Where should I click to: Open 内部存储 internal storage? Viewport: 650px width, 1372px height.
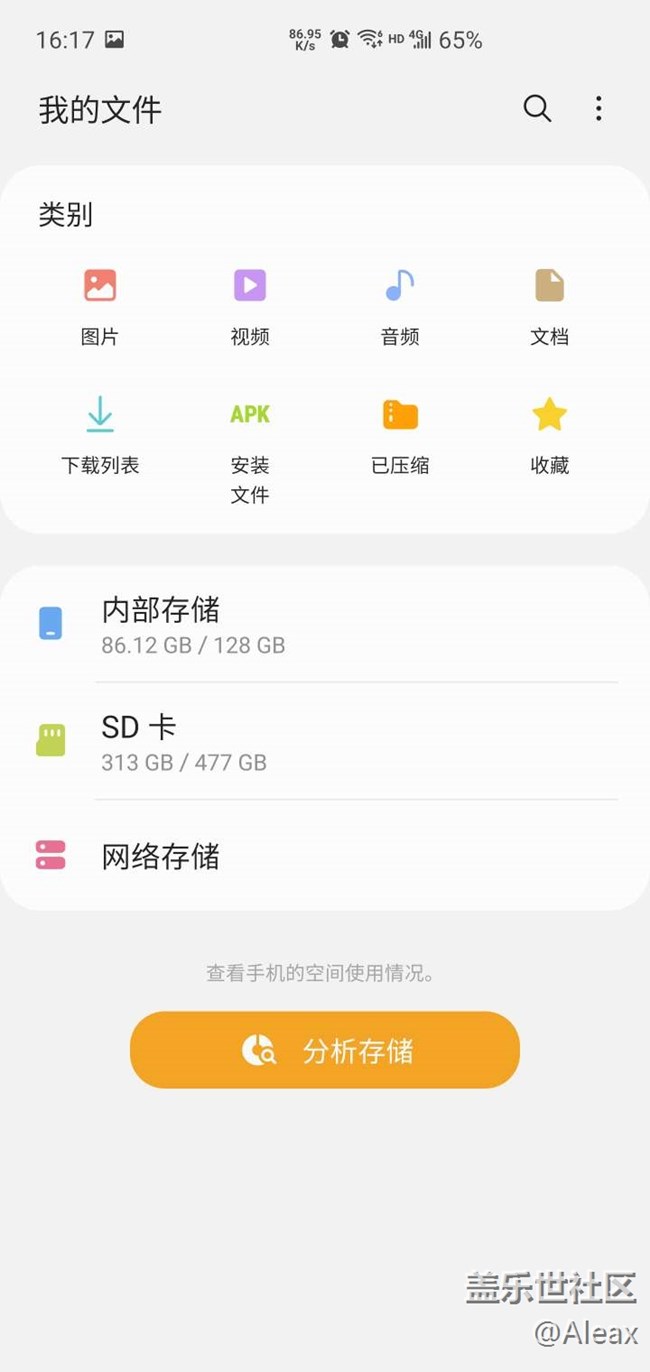coord(325,624)
